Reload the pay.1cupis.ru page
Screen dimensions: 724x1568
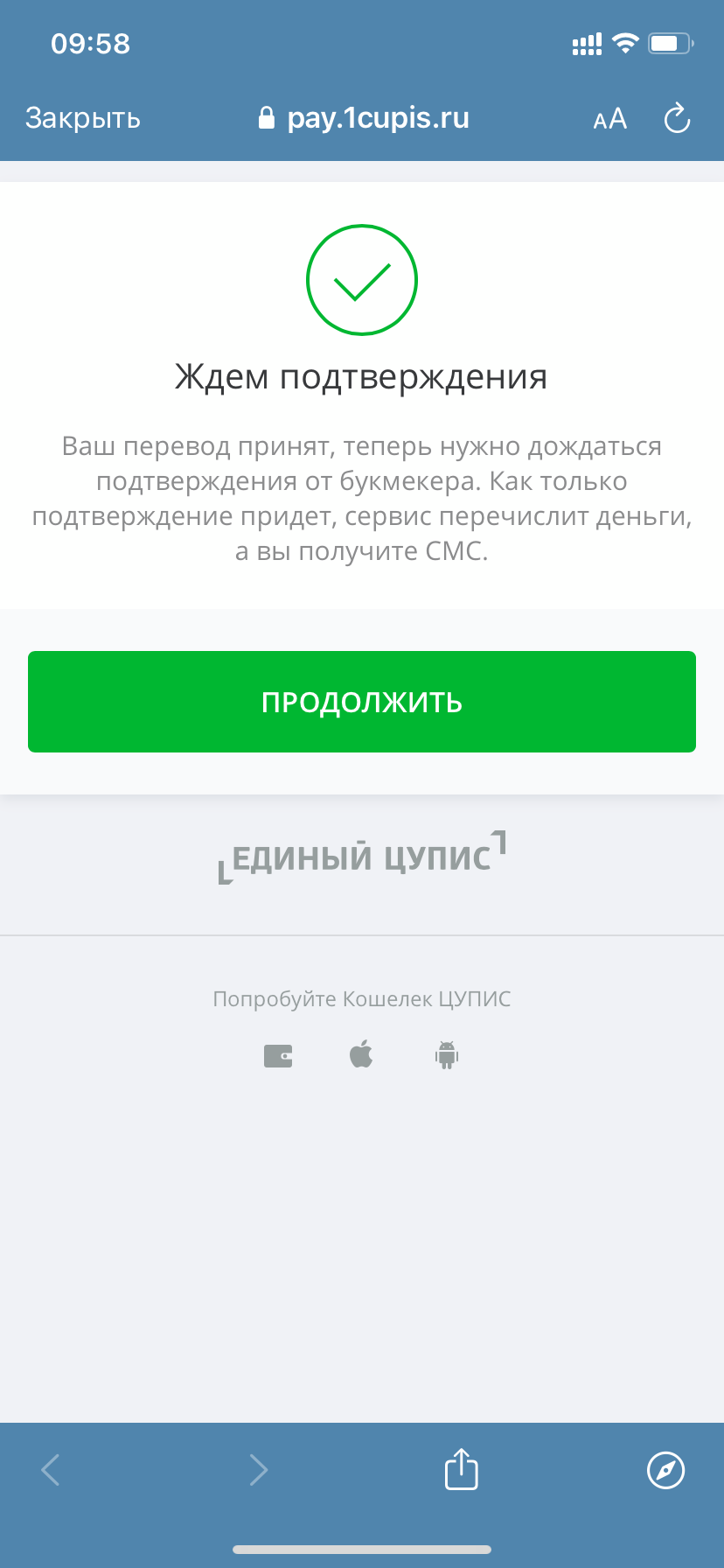677,118
